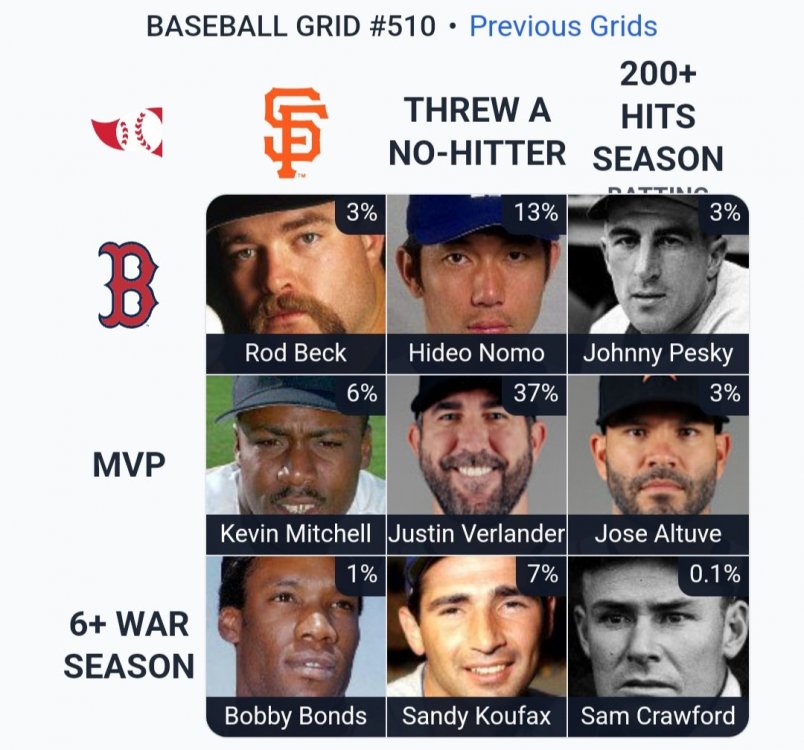Tap the Johnny Pesky cell
The width and height of the screenshot is (804, 750).
pyautogui.click(x=658, y=283)
